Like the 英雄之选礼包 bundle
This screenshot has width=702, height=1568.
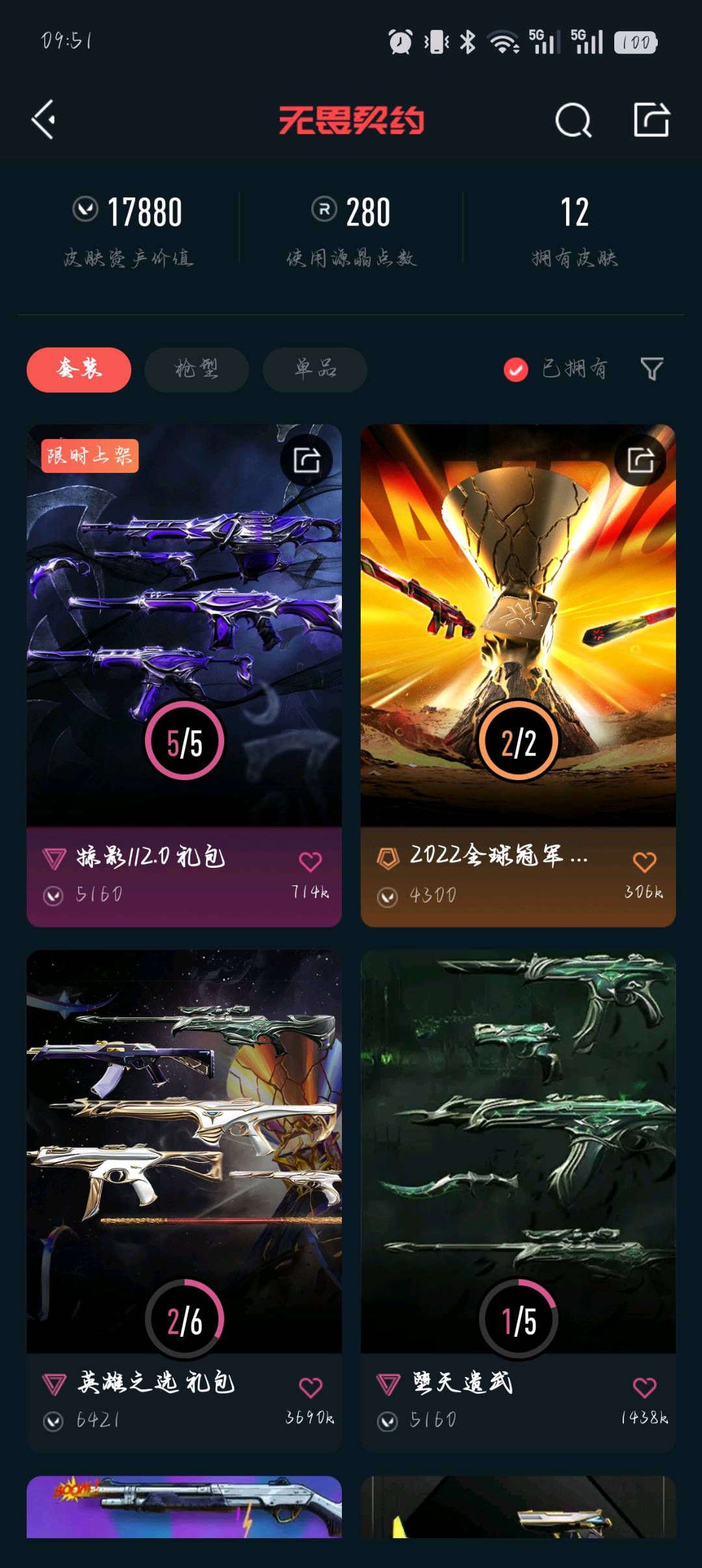[311, 1387]
